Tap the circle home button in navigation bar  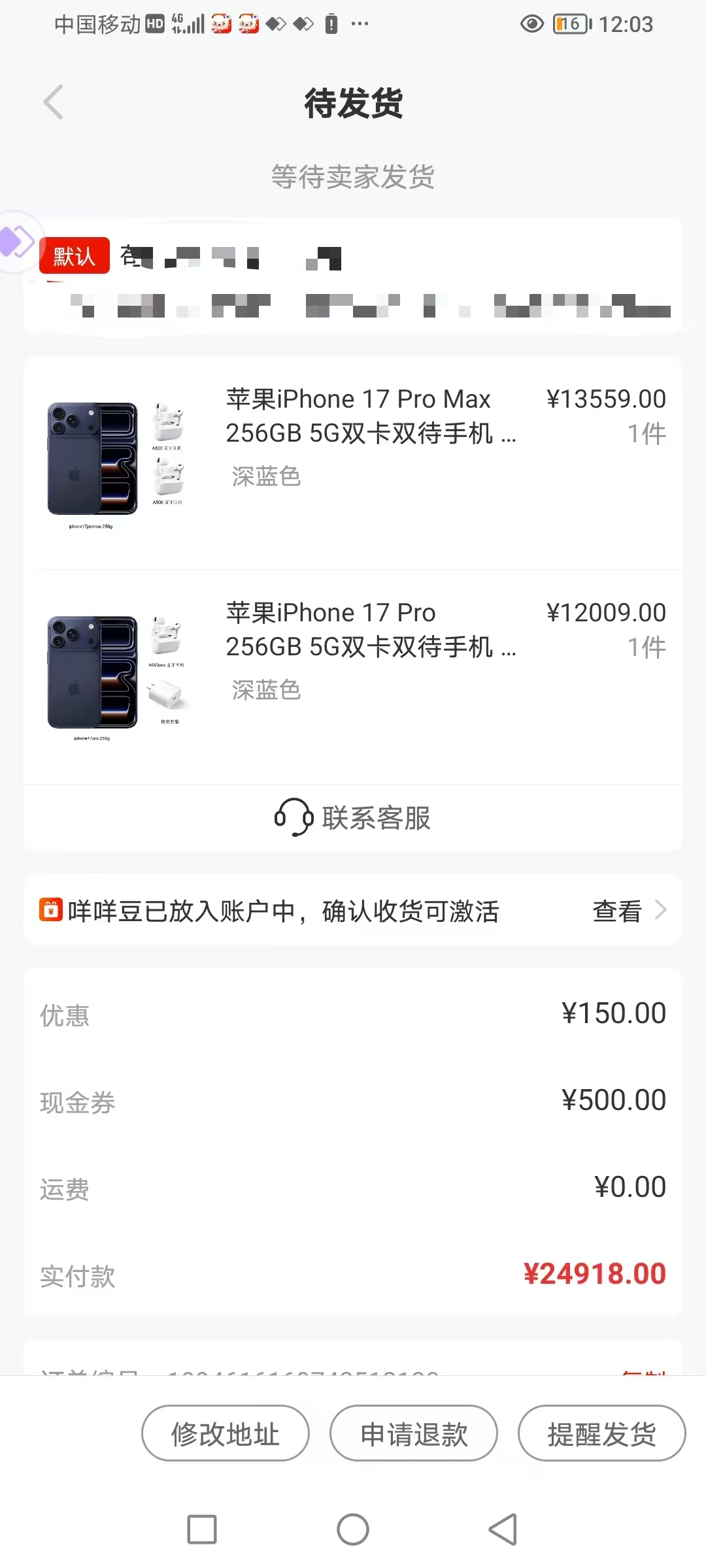(352, 1529)
